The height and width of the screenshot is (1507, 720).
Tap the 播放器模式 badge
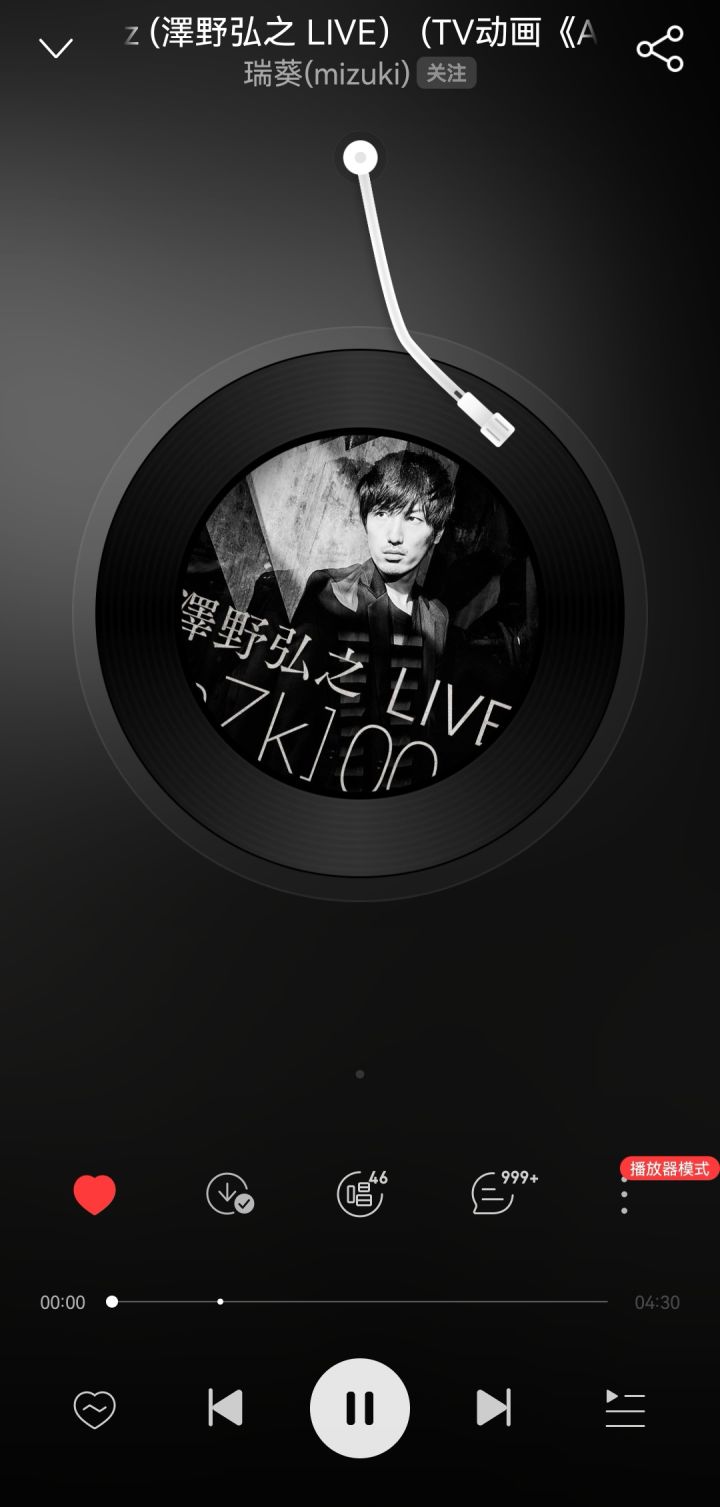click(669, 1168)
